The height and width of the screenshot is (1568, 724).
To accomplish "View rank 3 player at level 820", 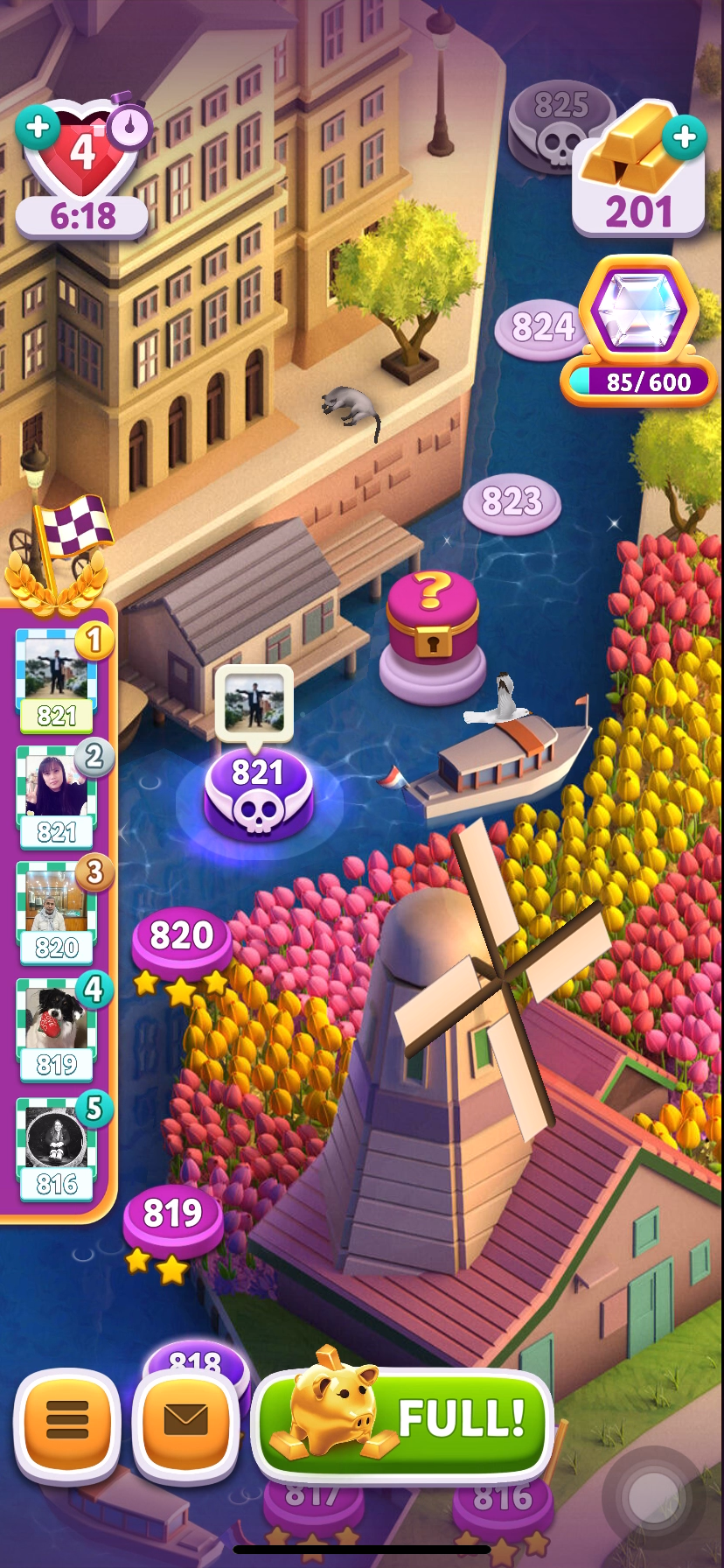I will coord(57,911).
